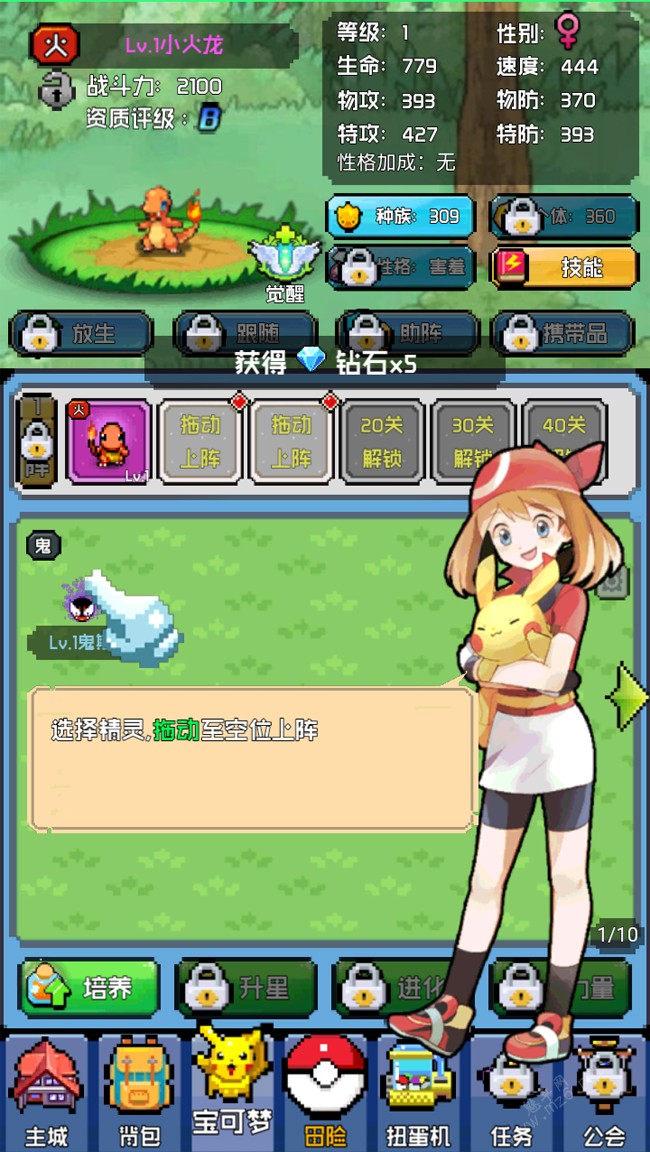
Task: Tap the first empty 拖动上阵 slot
Action: point(200,441)
